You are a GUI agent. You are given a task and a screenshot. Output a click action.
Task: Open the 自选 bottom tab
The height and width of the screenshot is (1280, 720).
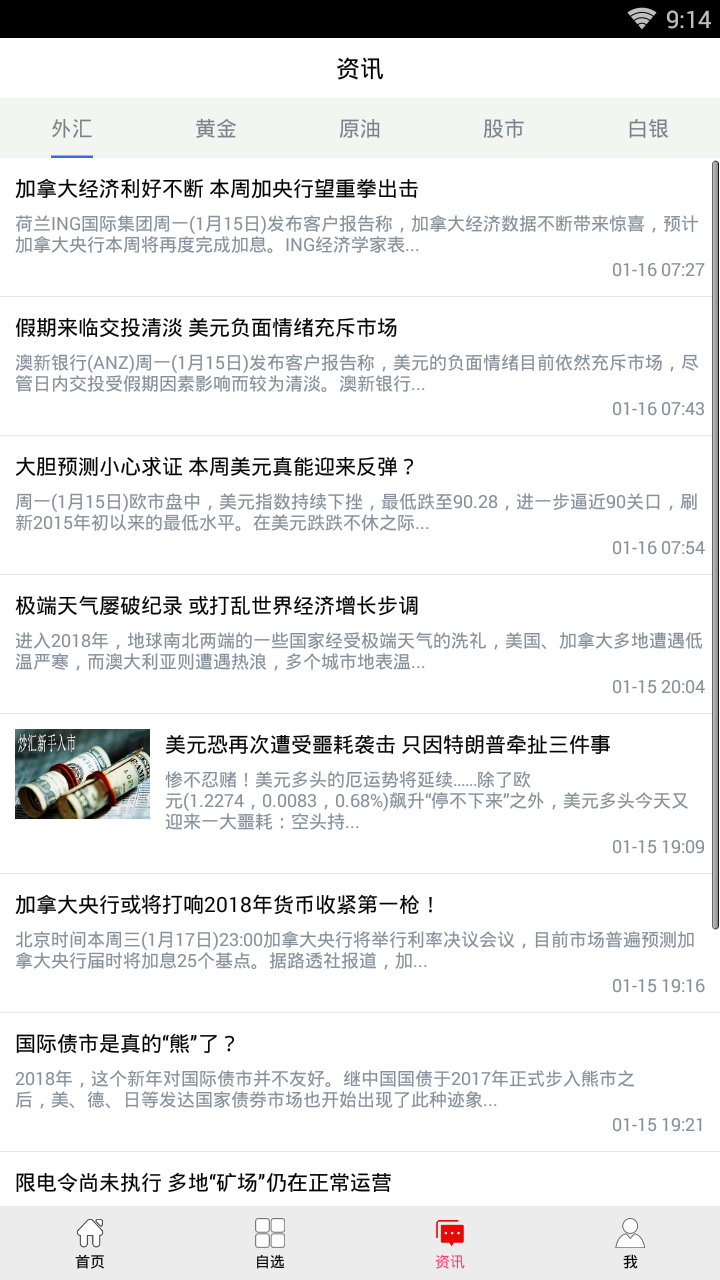click(x=270, y=1243)
